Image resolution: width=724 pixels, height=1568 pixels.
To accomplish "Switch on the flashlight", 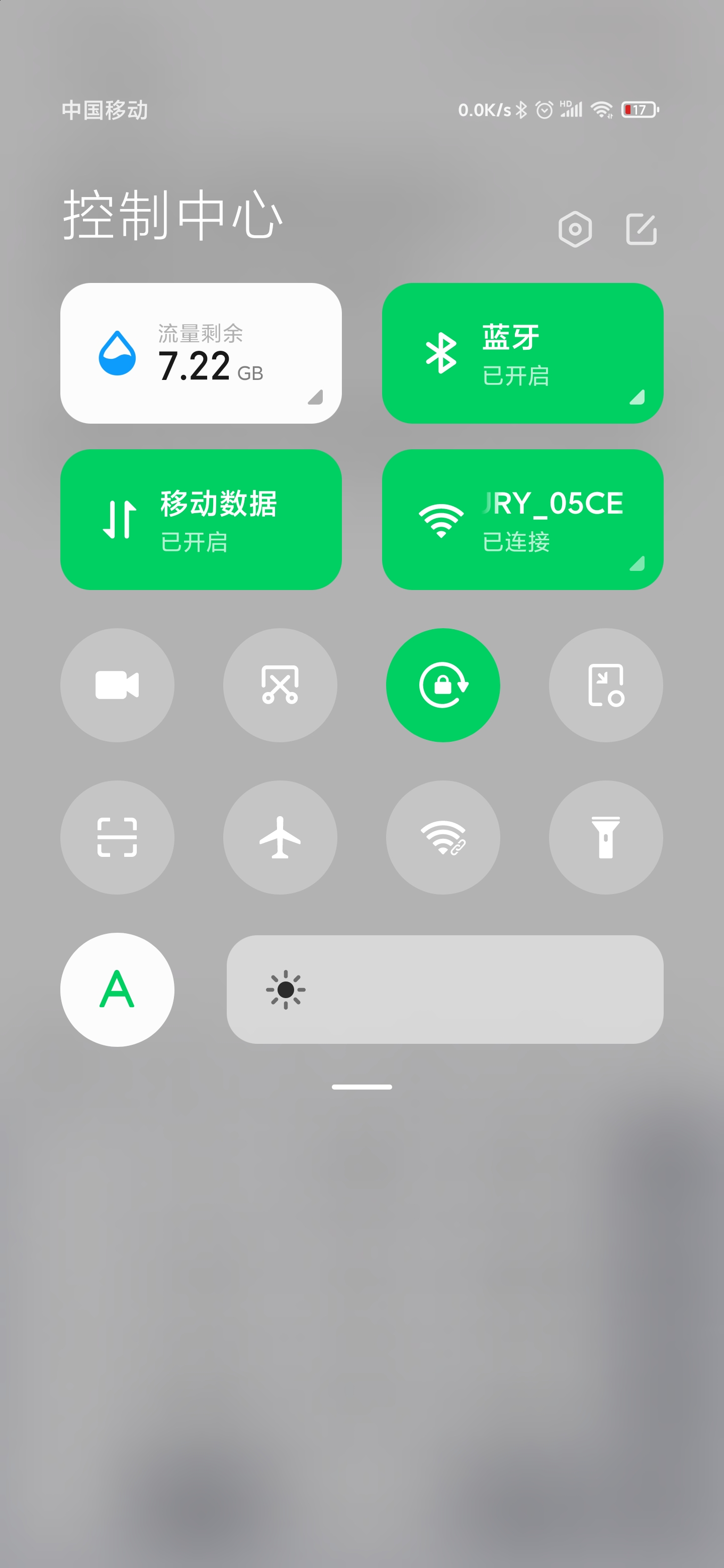I will tap(605, 837).
